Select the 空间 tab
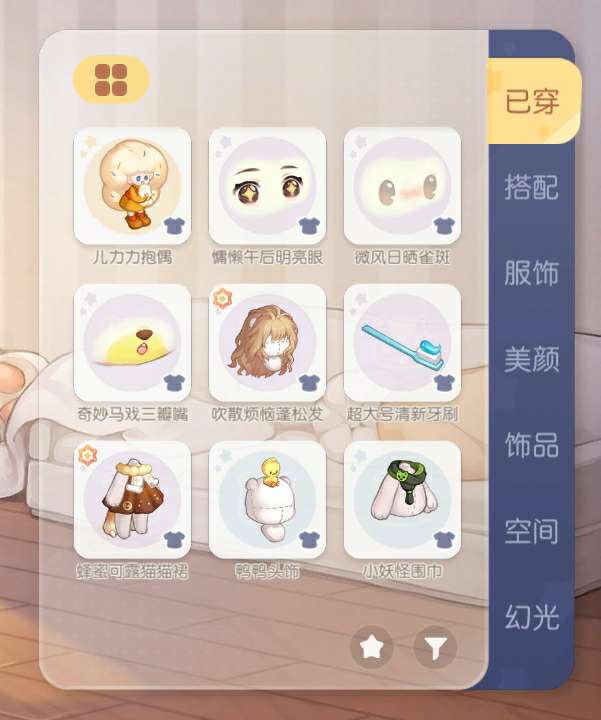 [532, 531]
